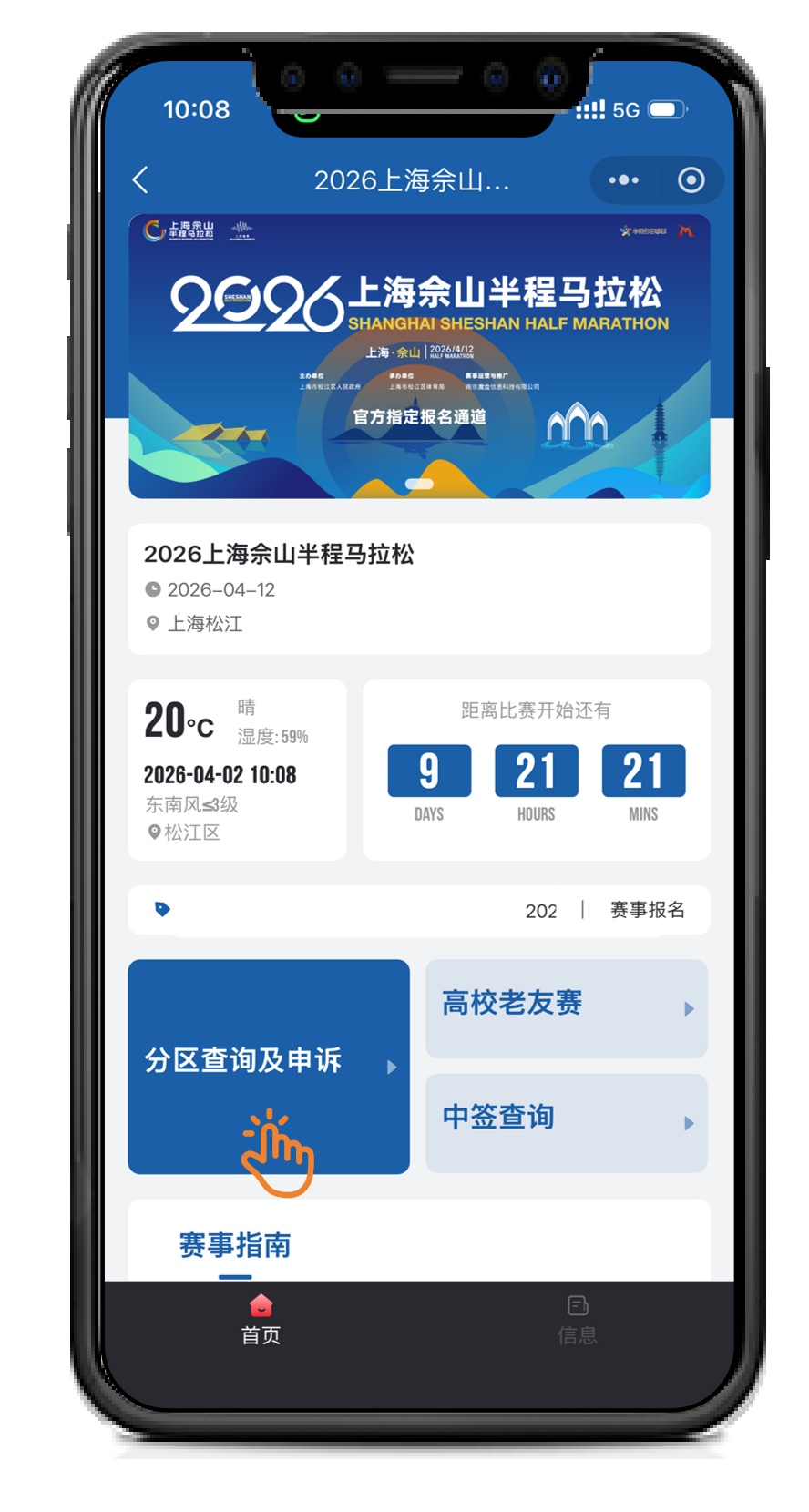This screenshot has width=809, height=1512.
Task: Open 分区查询及申诉
Action: point(269,1067)
